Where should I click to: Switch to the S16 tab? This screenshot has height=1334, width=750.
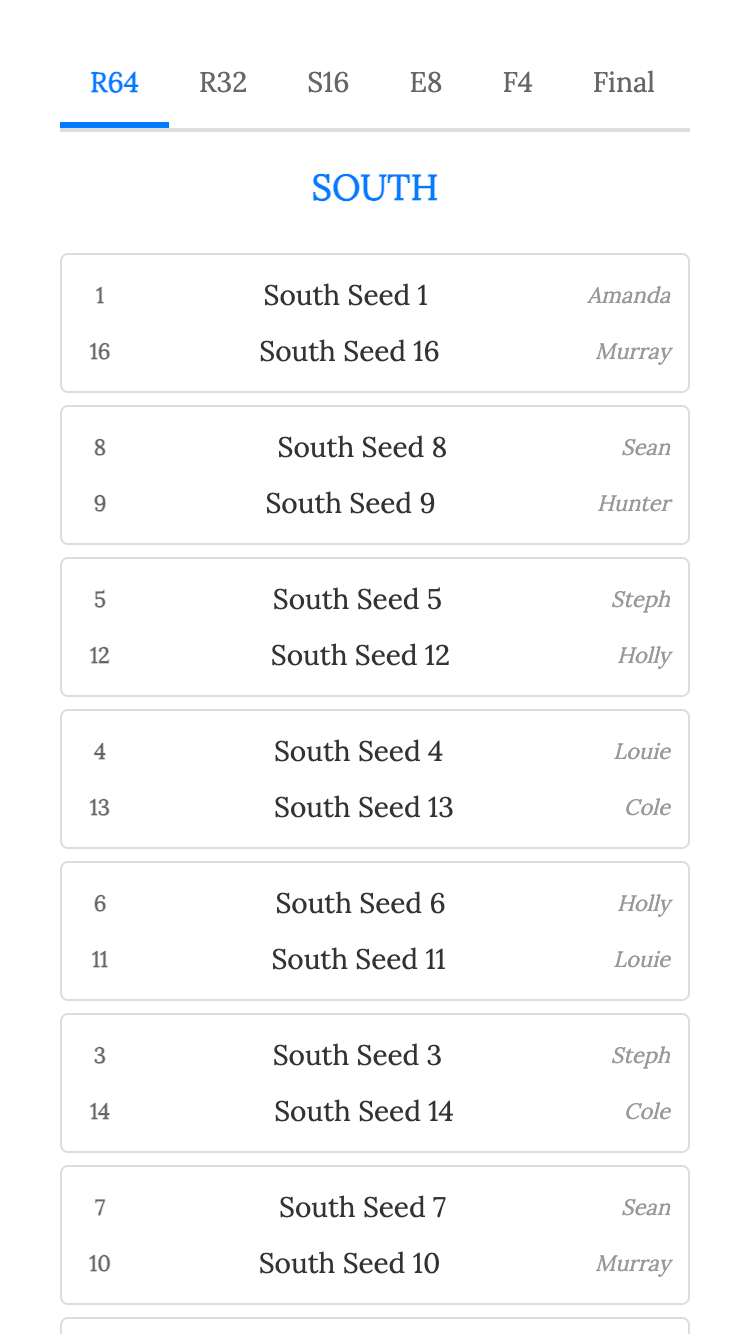click(327, 83)
